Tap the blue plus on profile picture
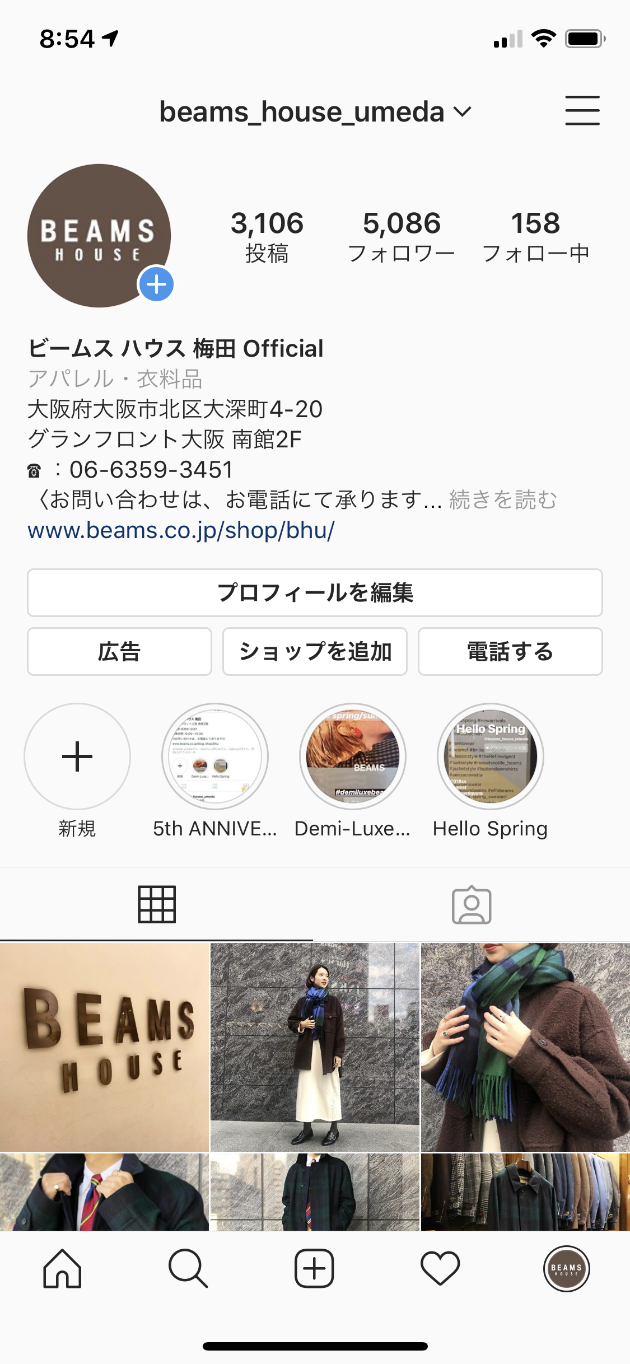 pyautogui.click(x=156, y=285)
